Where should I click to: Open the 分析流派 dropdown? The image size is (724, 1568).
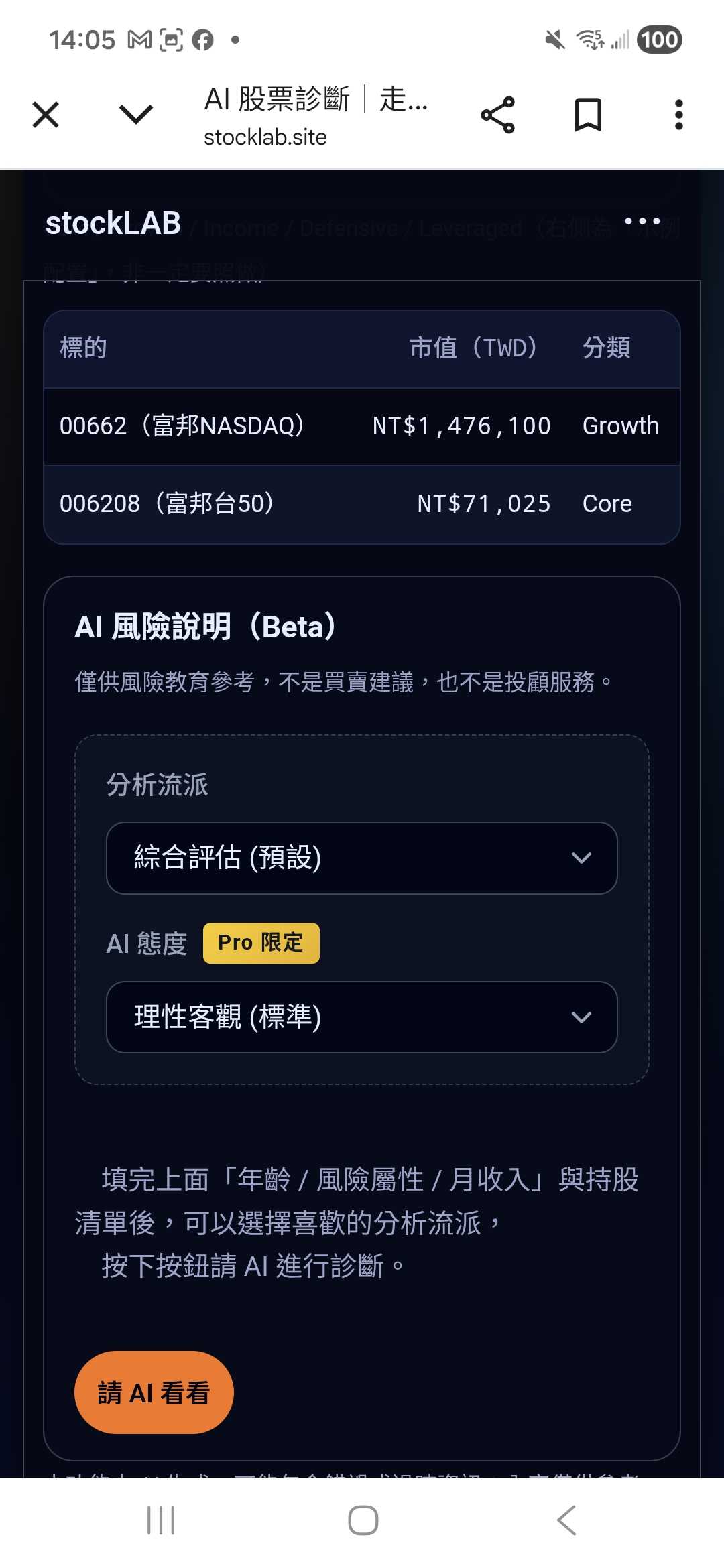pyautogui.click(x=362, y=857)
